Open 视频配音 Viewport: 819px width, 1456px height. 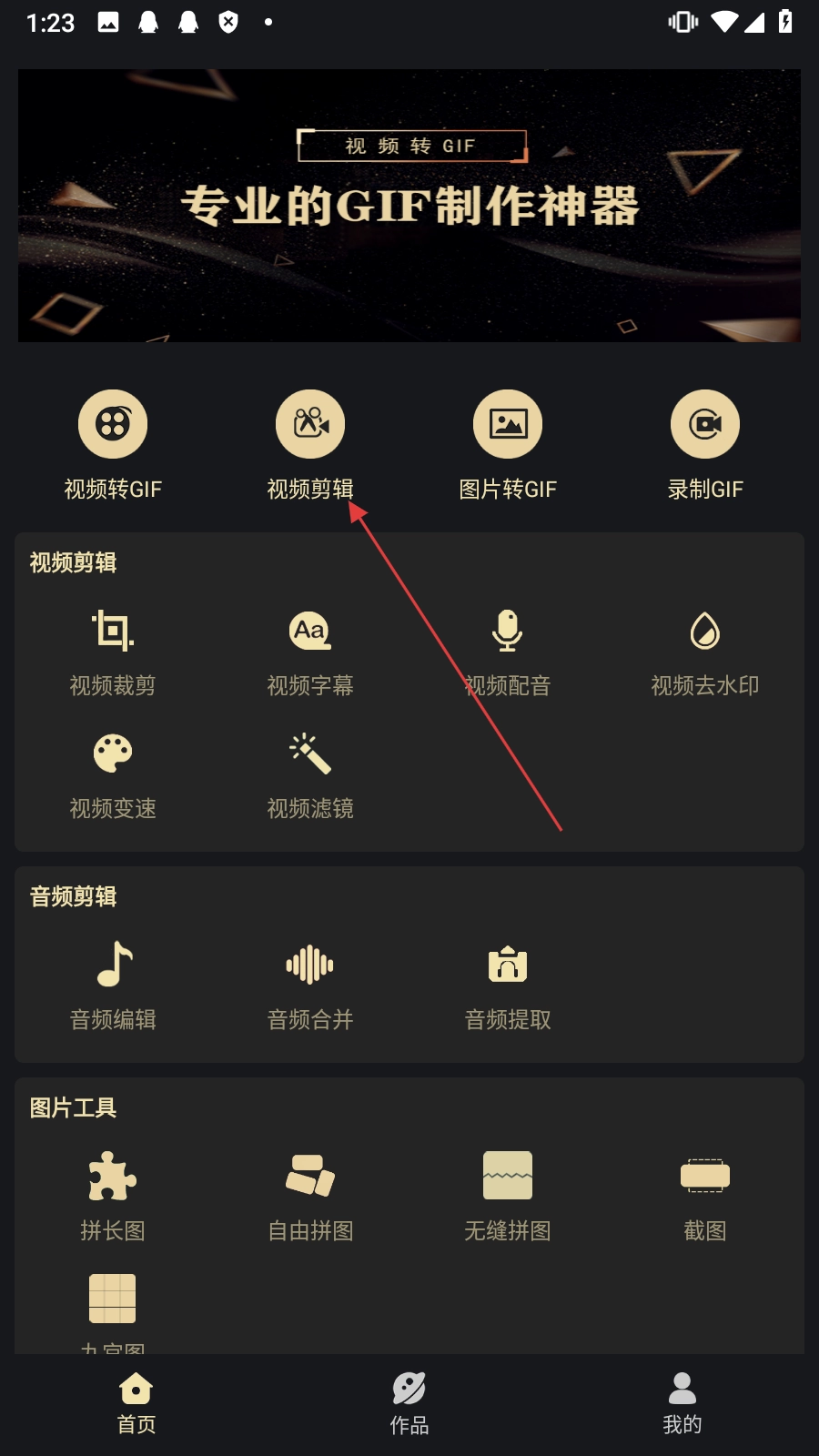[x=508, y=651]
